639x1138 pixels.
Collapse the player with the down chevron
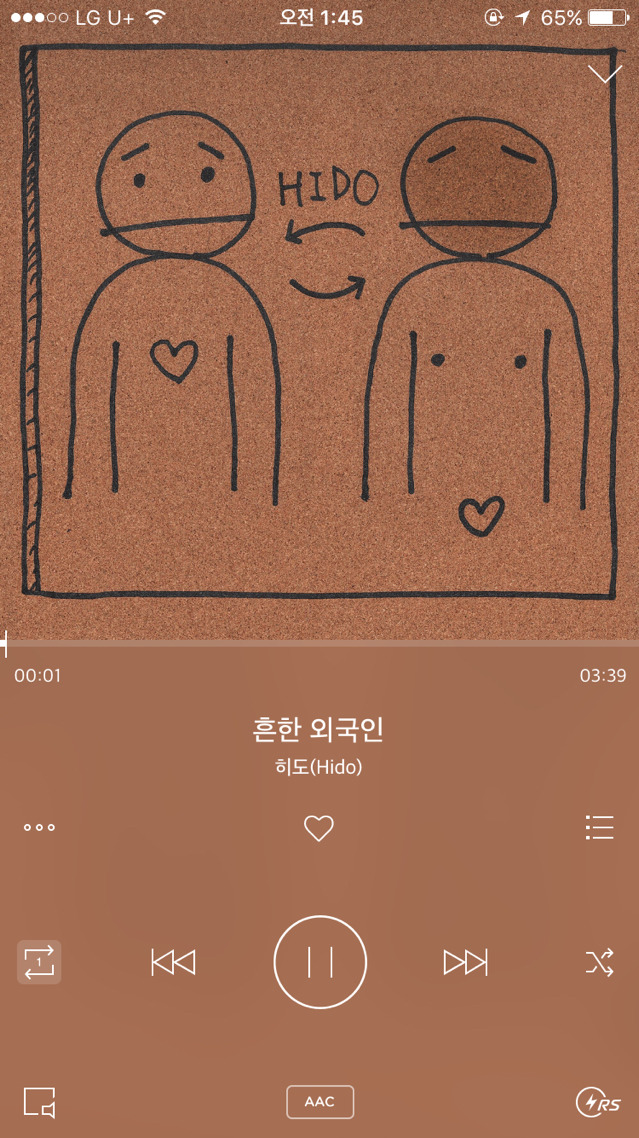[x=605, y=75]
